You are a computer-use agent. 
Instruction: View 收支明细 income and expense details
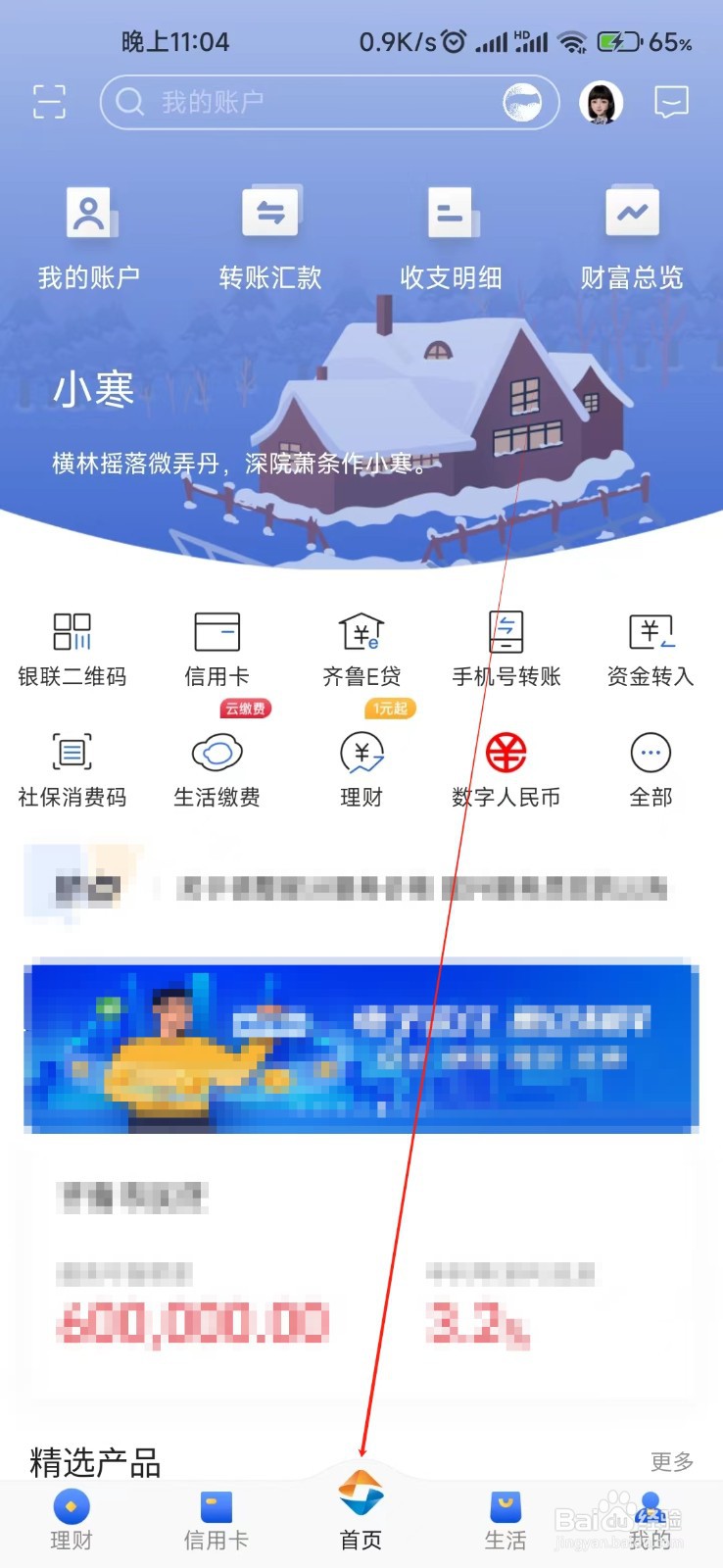(x=452, y=235)
